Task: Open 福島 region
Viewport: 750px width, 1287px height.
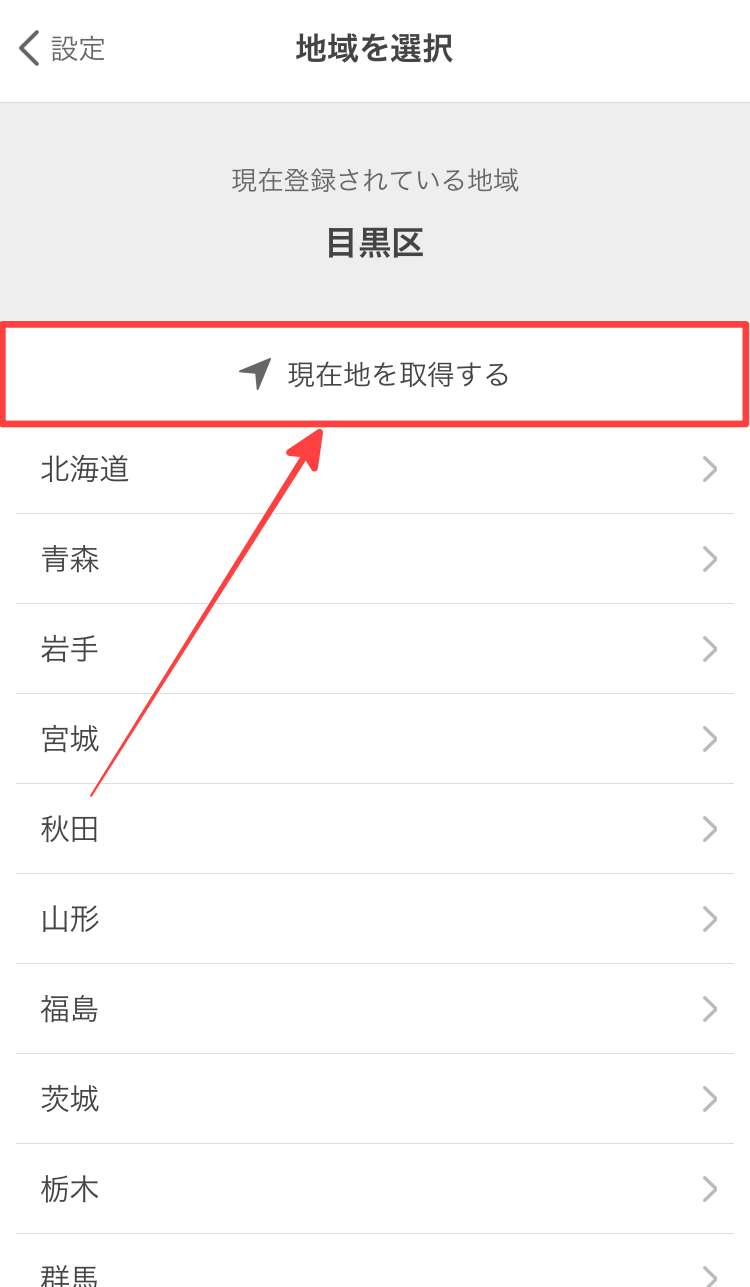Action: pos(374,1009)
